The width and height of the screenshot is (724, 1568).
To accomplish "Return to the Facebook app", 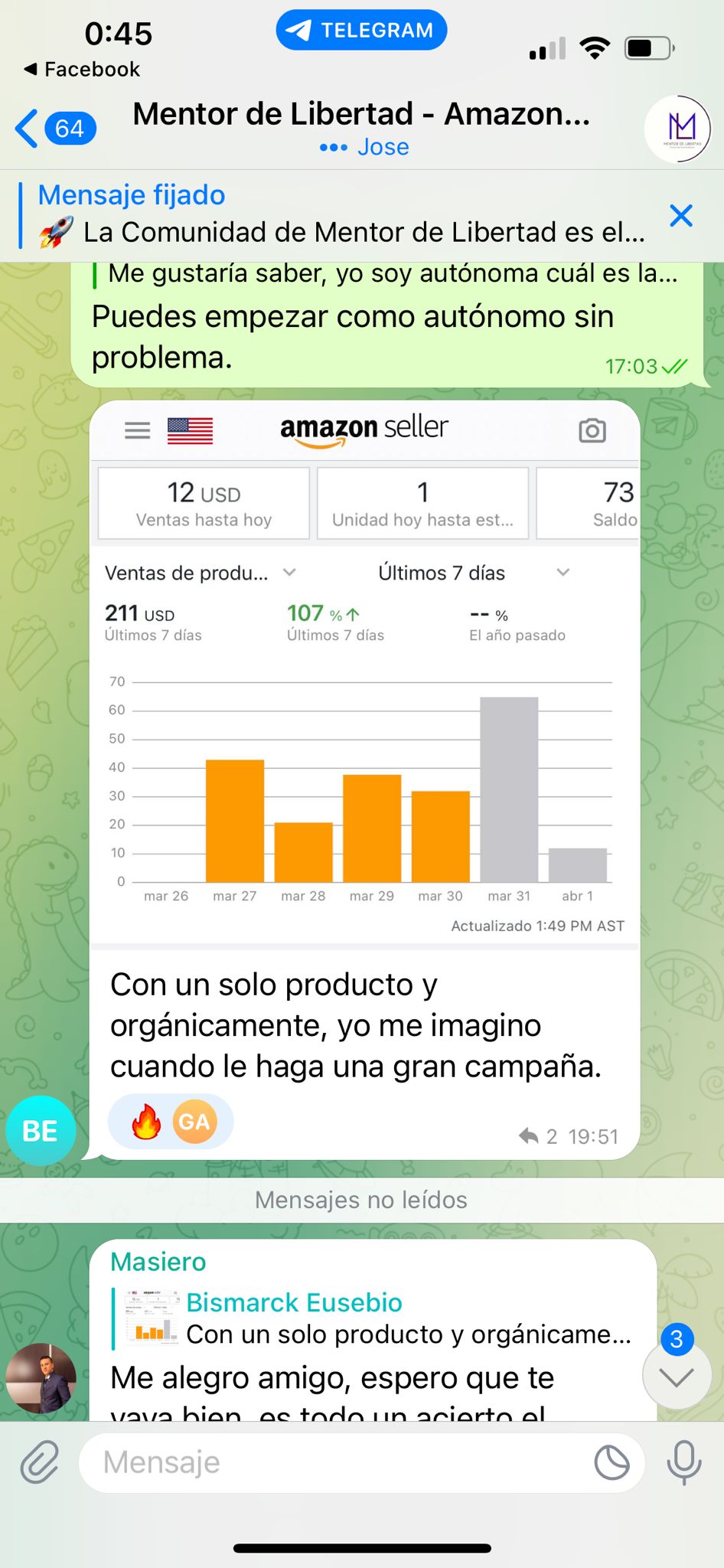I will click(83, 69).
